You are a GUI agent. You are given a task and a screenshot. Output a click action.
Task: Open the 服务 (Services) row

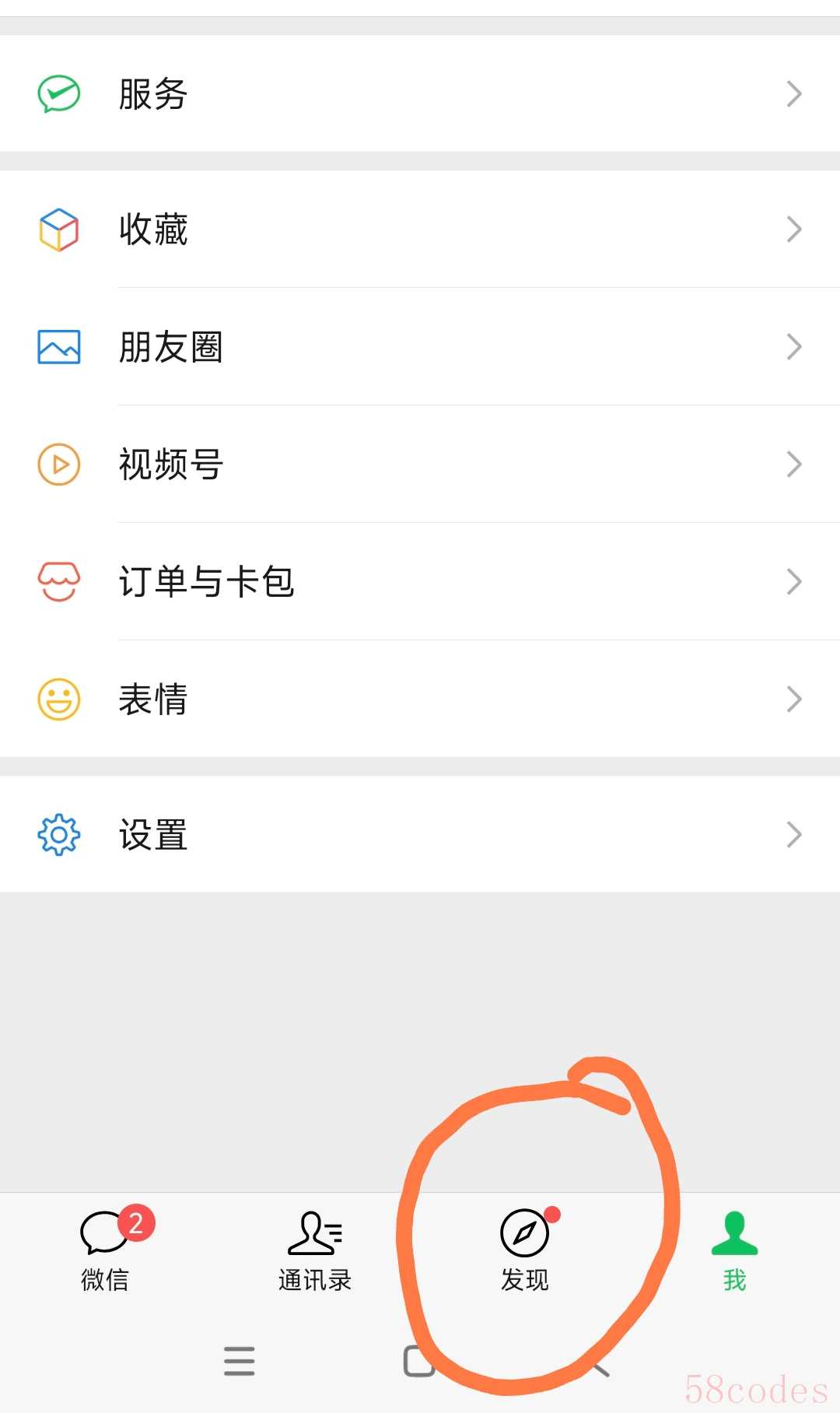point(420,93)
